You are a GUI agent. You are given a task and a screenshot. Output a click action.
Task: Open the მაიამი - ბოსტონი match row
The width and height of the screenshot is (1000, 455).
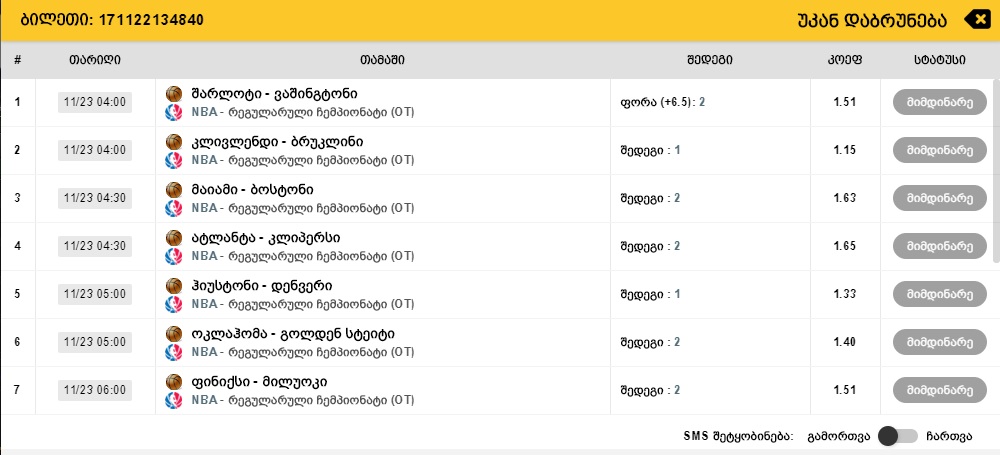pyautogui.click(x=252, y=190)
